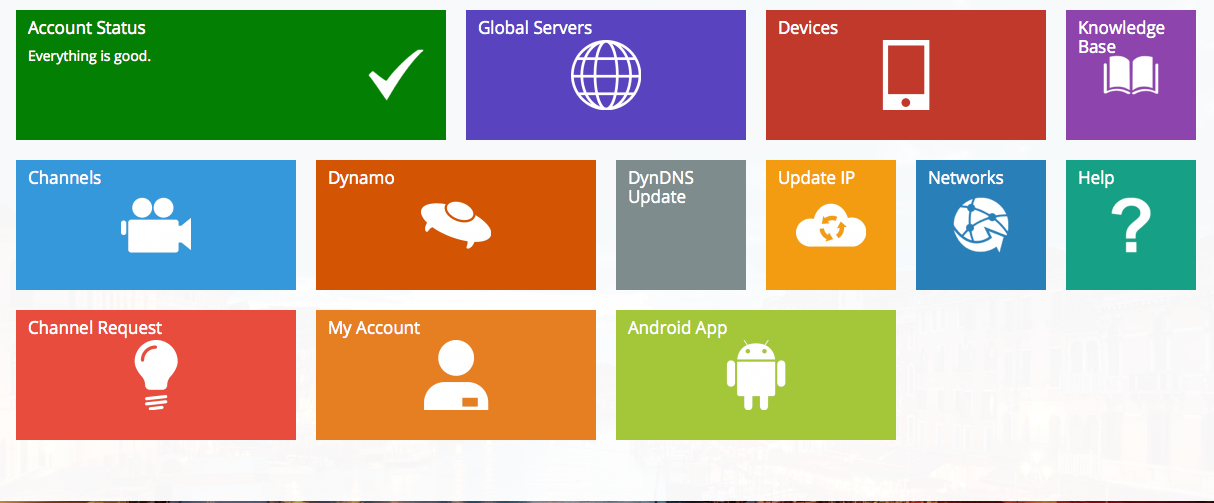The image size is (1214, 503).
Task: Select the Dynamo tile
Action: 455,225
